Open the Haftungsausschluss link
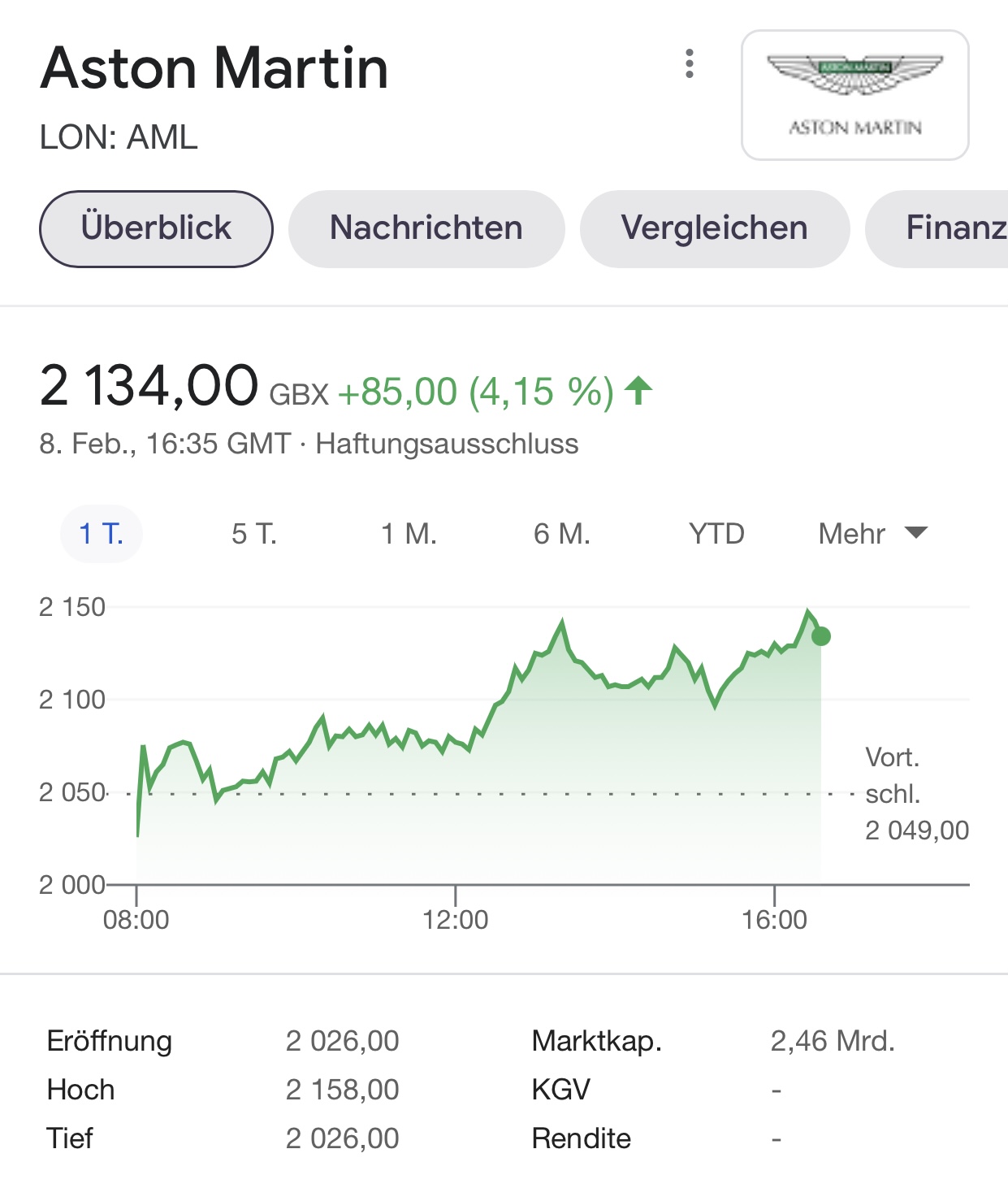 (x=447, y=444)
